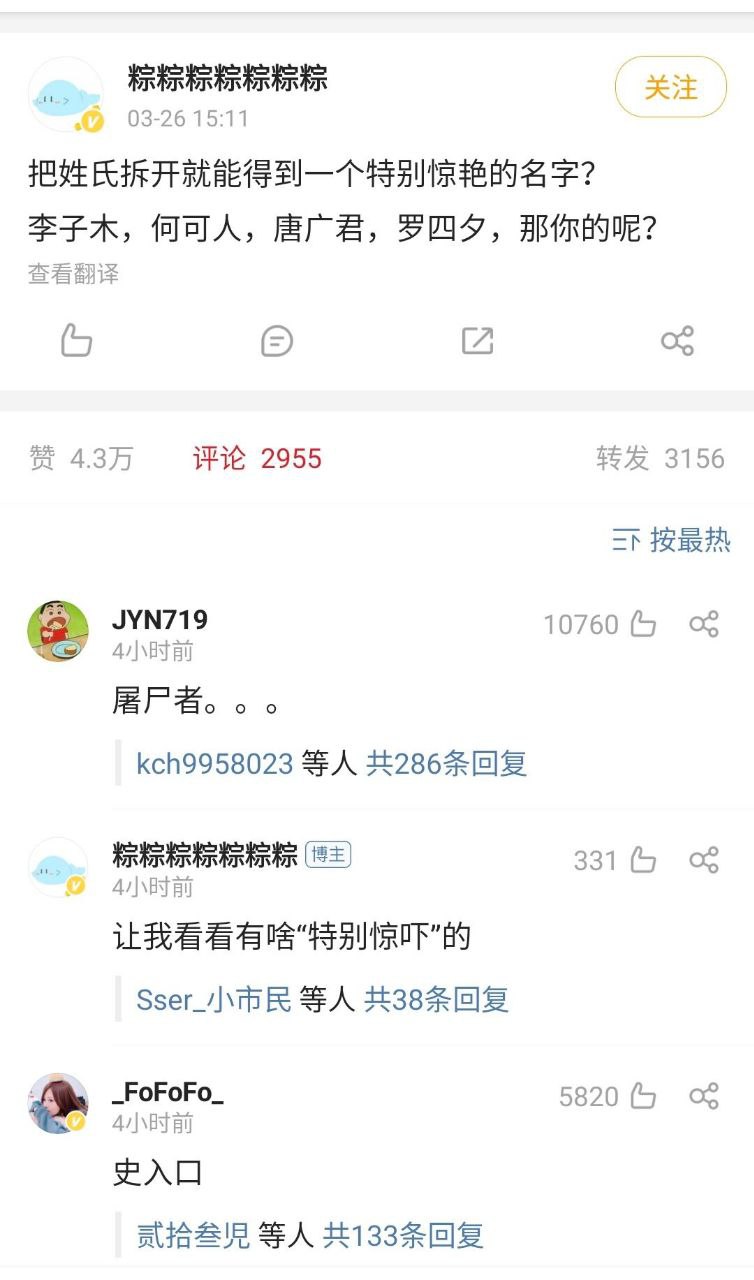Change sorting via 按最热
Screen dimensions: 754x1280
[x=672, y=540]
